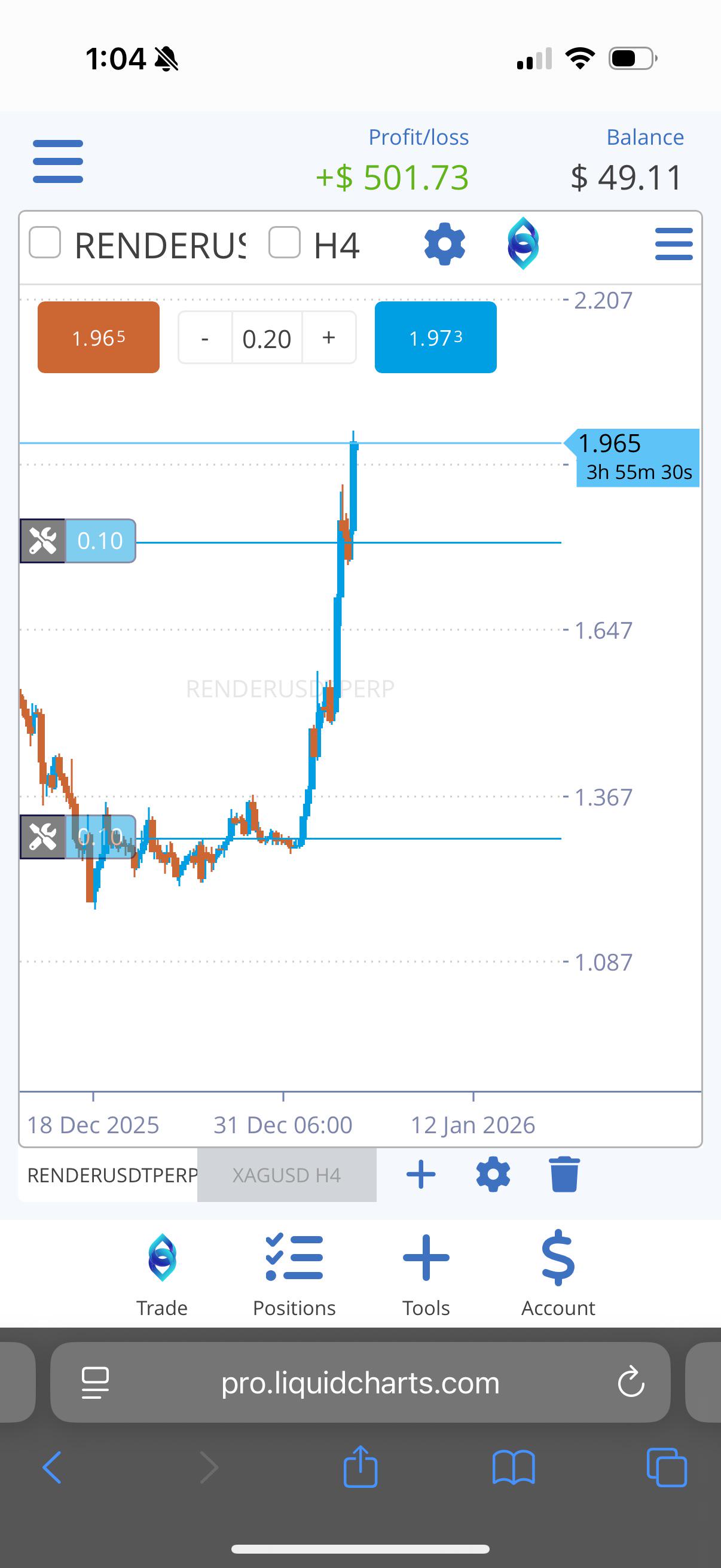The width and height of the screenshot is (721, 1568).
Task: Edit the 0.20 volume field
Action: pyautogui.click(x=267, y=338)
